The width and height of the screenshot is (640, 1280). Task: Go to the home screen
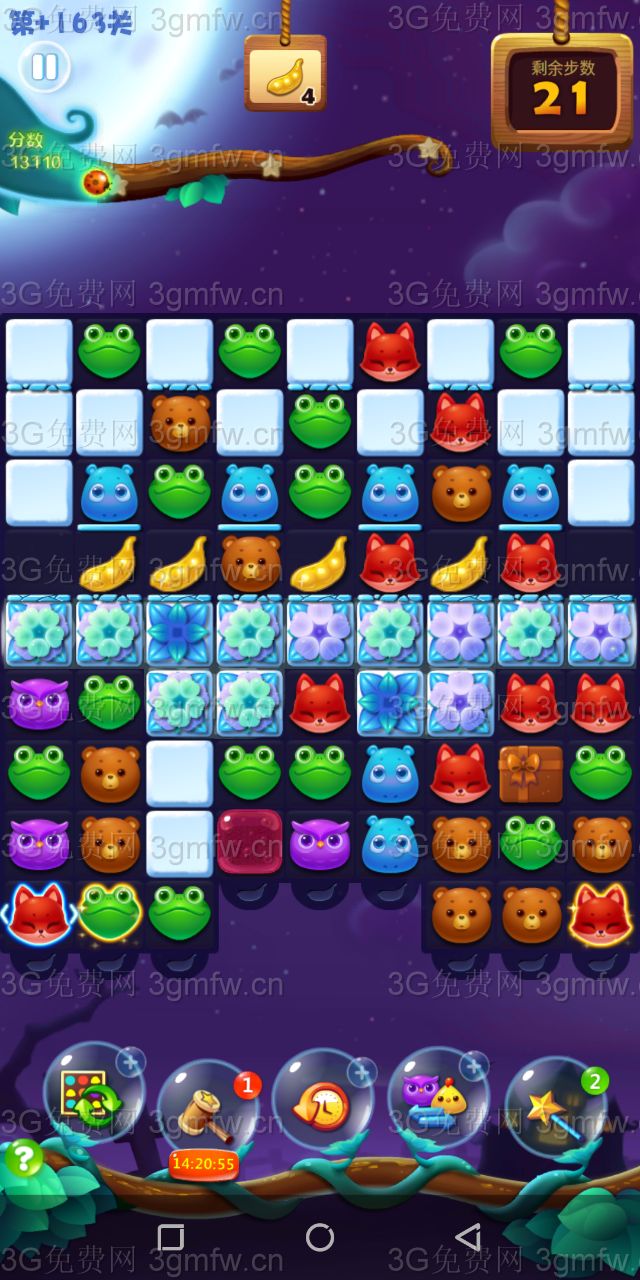[x=320, y=1237]
